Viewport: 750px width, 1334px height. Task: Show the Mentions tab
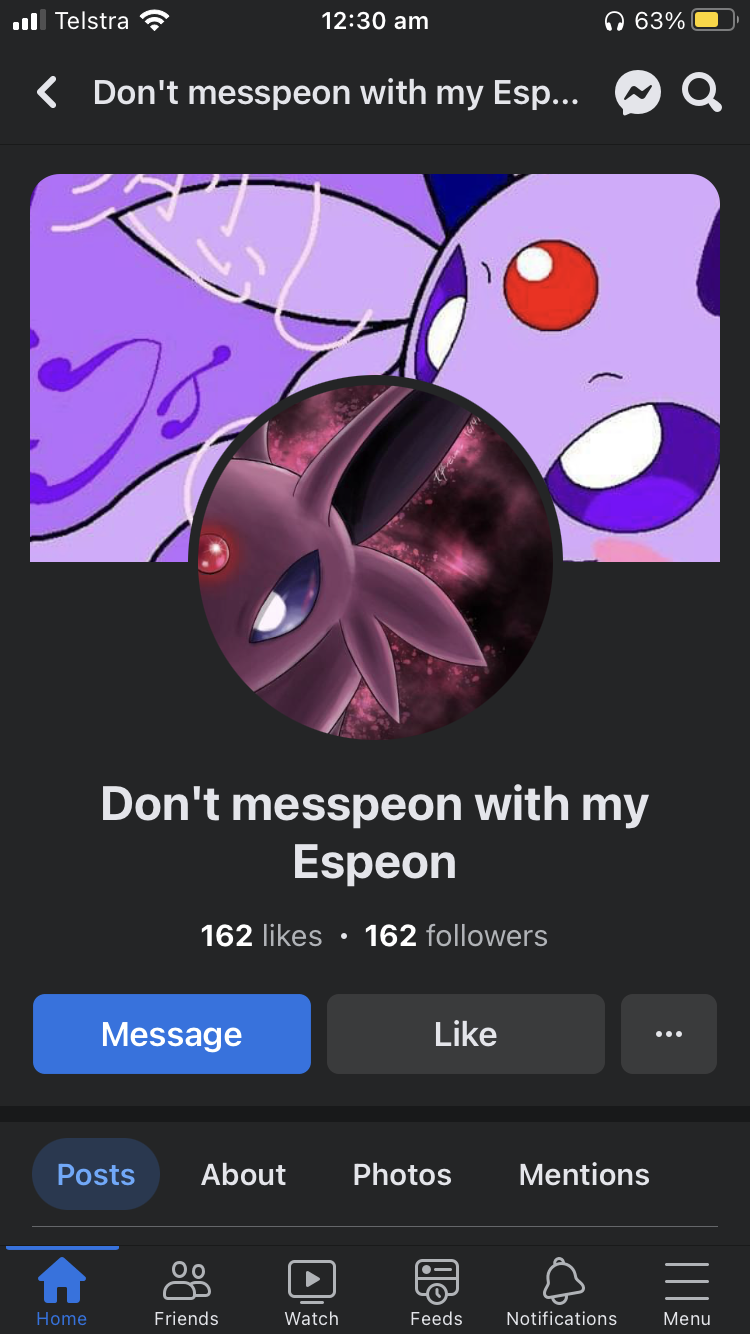[584, 1174]
